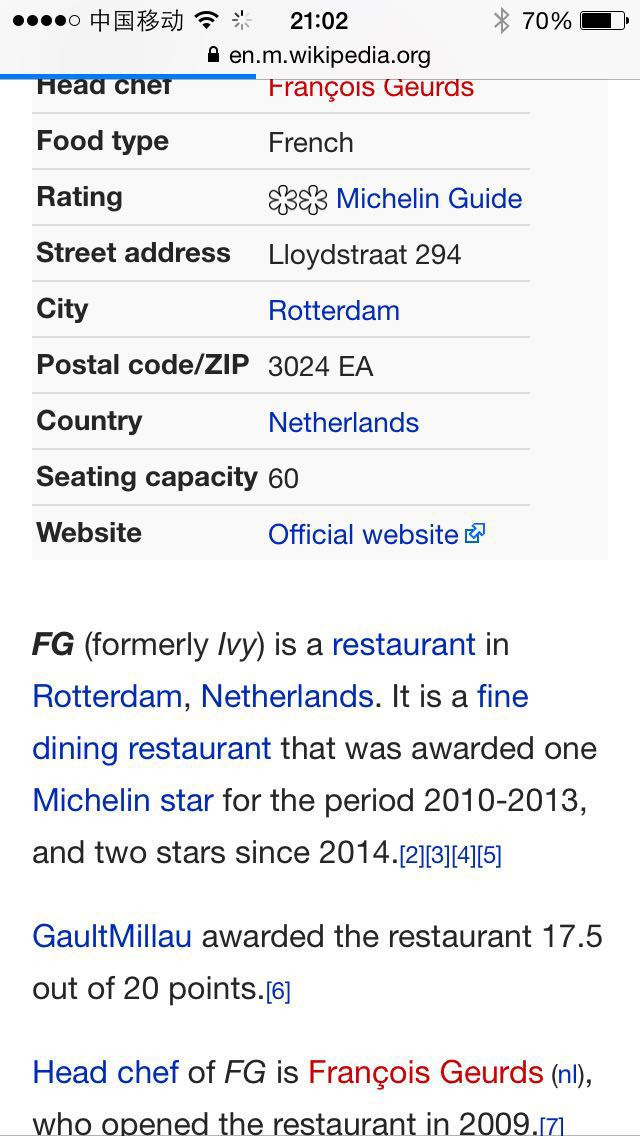Viewport: 640px width, 1136px height.
Task: Open the Michelin Guide link in Rating row
Action: coord(429,199)
